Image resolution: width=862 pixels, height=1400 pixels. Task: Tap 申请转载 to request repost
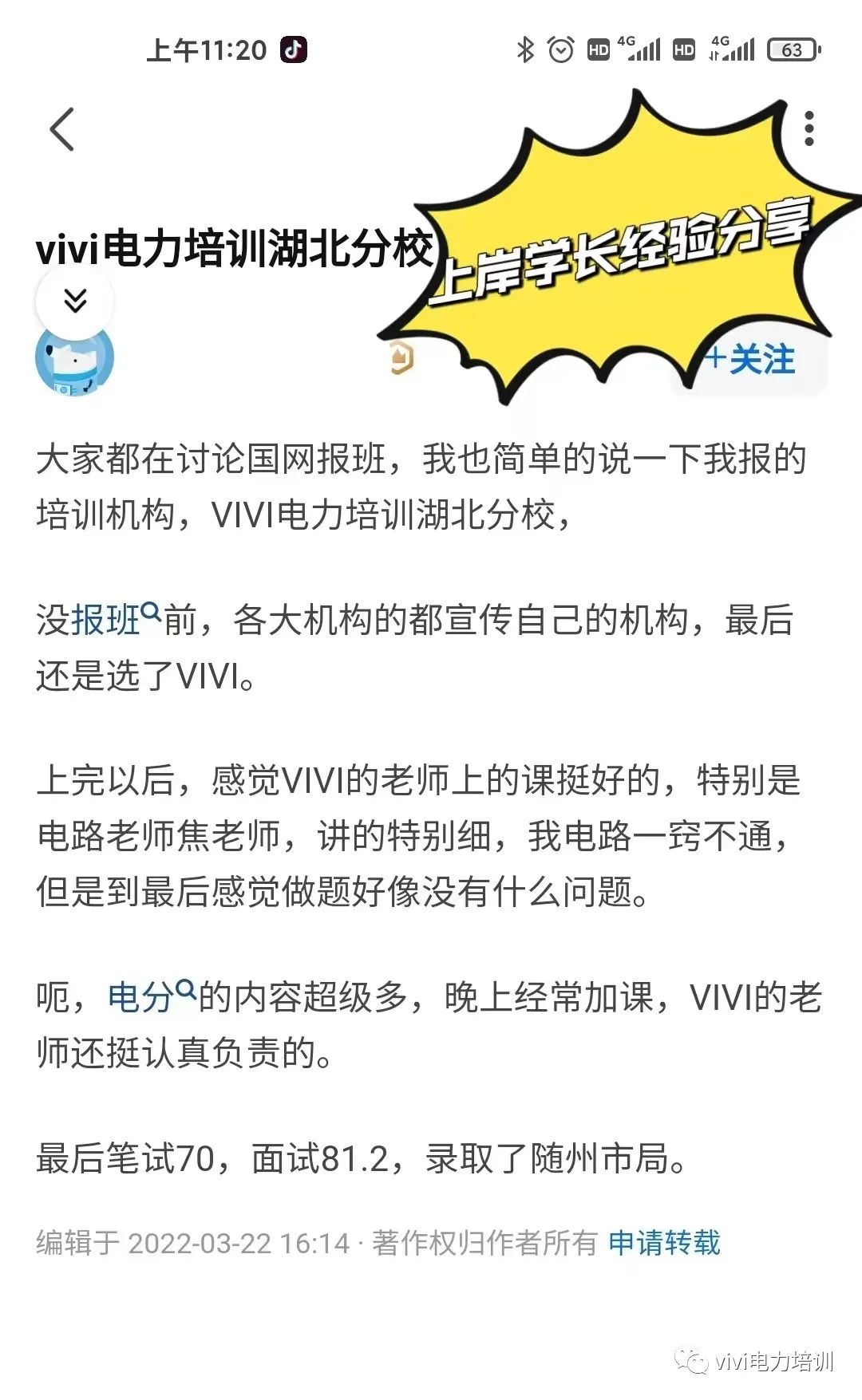coord(664,1243)
